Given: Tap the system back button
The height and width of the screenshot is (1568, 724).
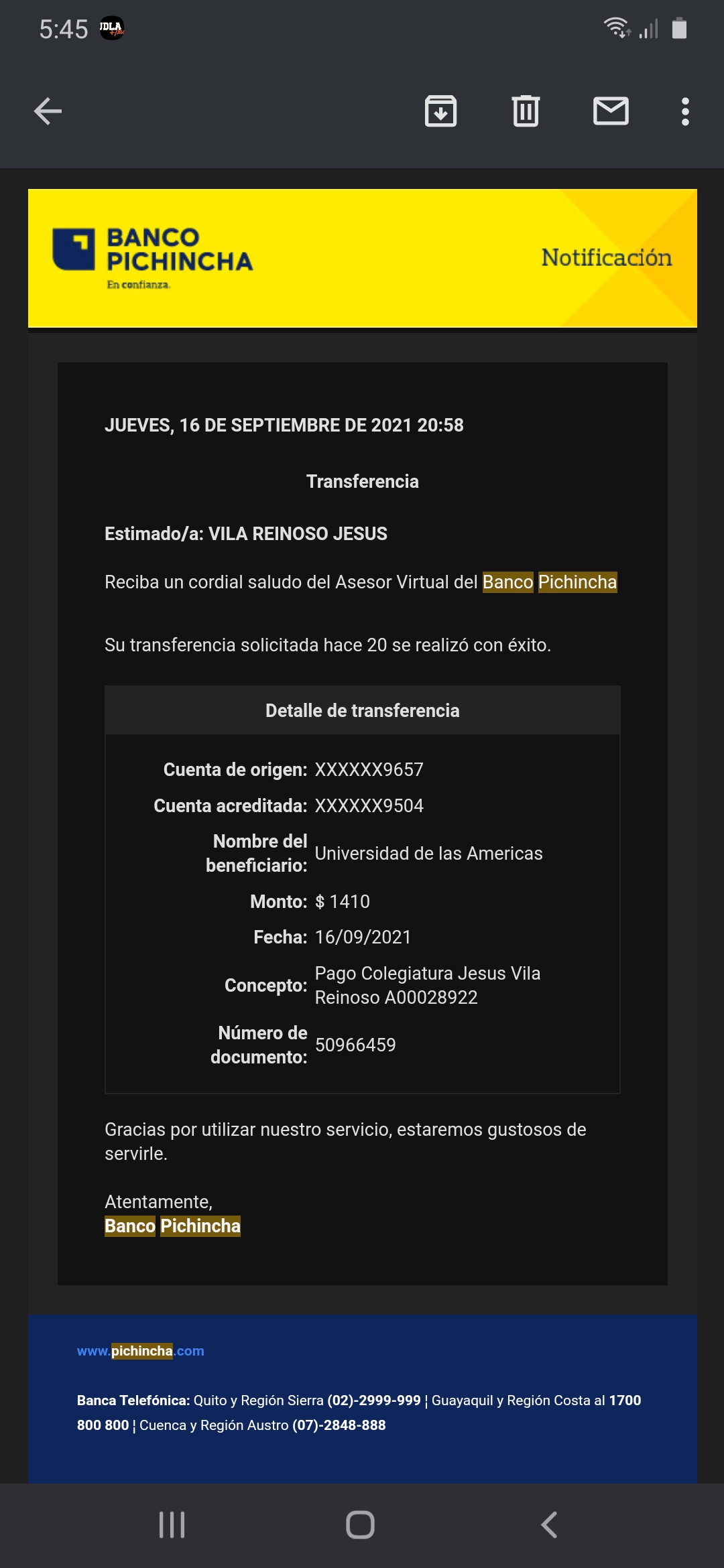Looking at the screenshot, I should coord(549,1524).
